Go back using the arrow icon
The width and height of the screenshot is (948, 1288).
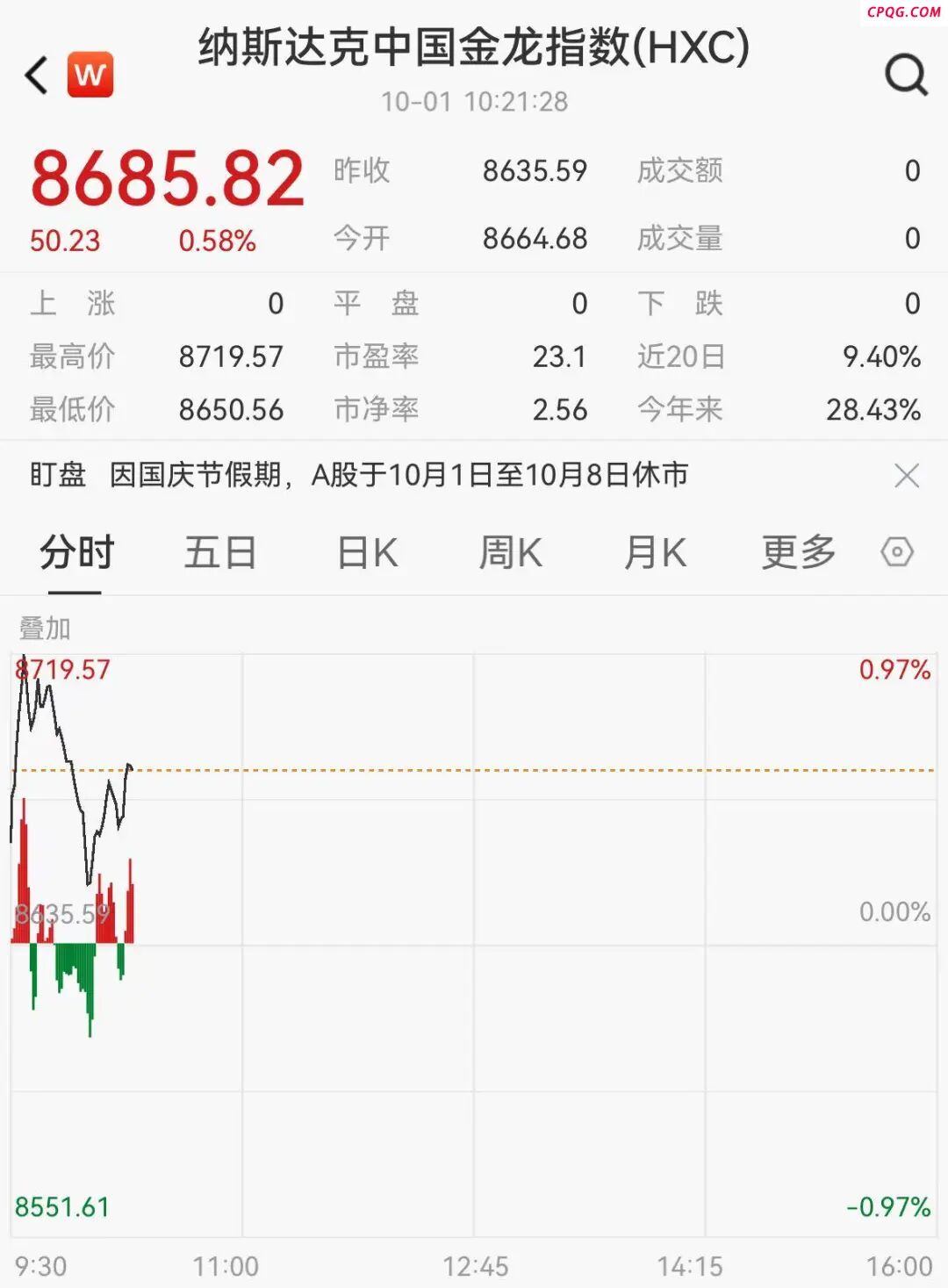(x=37, y=76)
